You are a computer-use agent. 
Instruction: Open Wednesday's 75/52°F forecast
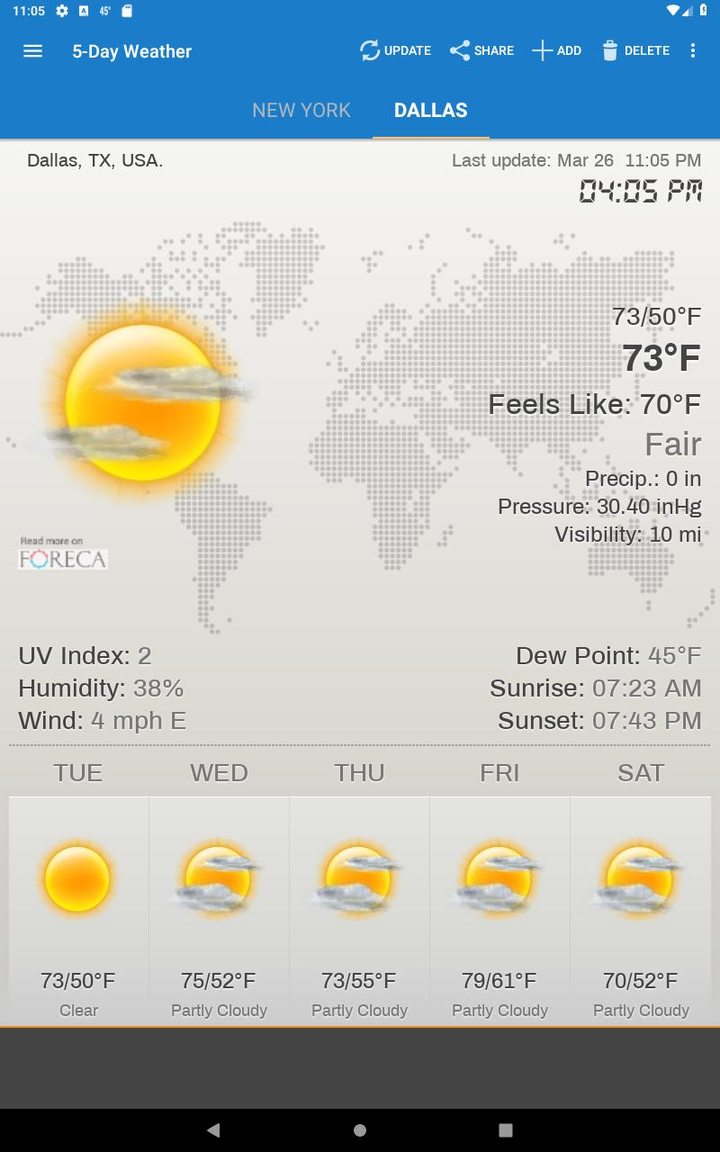tap(219, 909)
